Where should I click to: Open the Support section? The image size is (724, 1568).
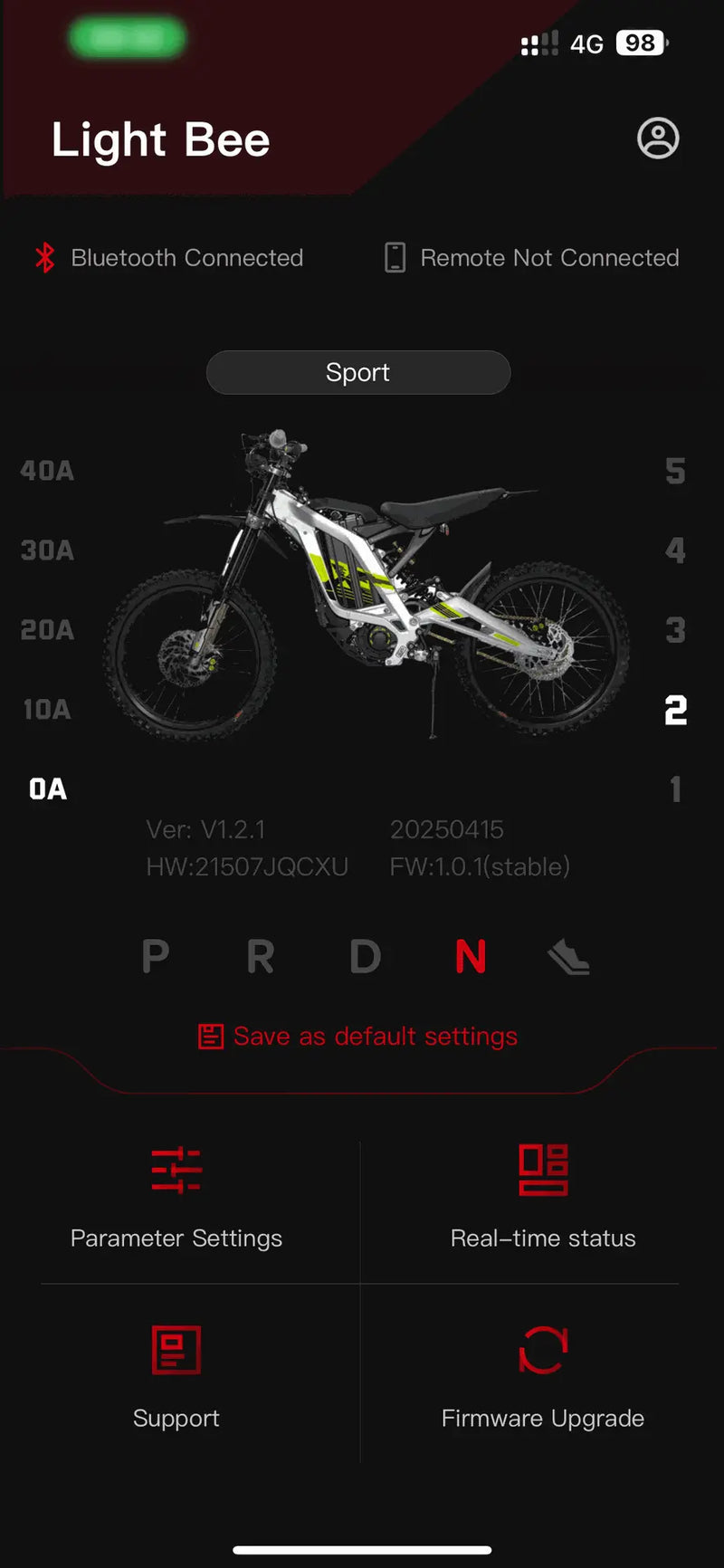click(176, 1376)
